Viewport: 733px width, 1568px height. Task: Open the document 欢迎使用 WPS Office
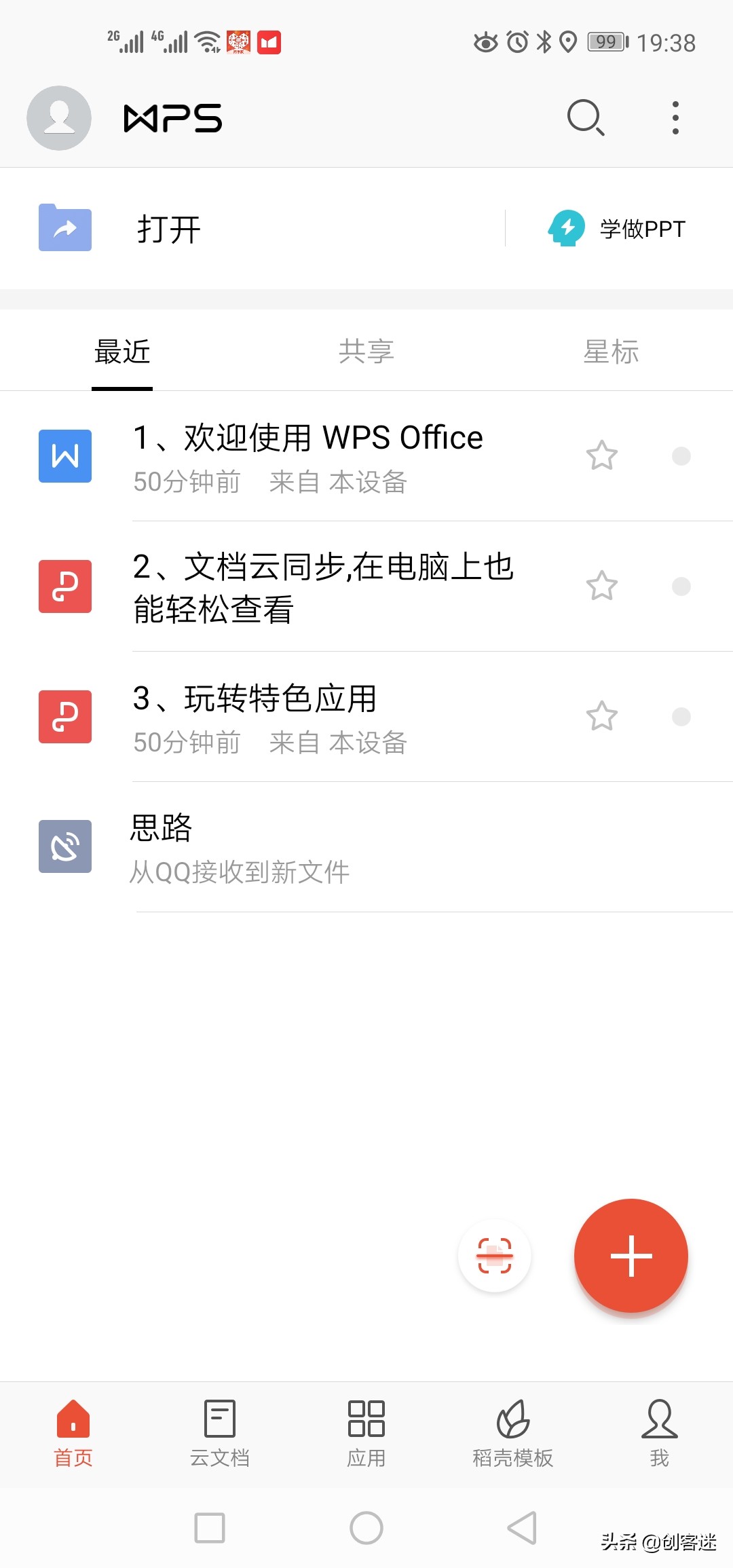pyautogui.click(x=307, y=438)
